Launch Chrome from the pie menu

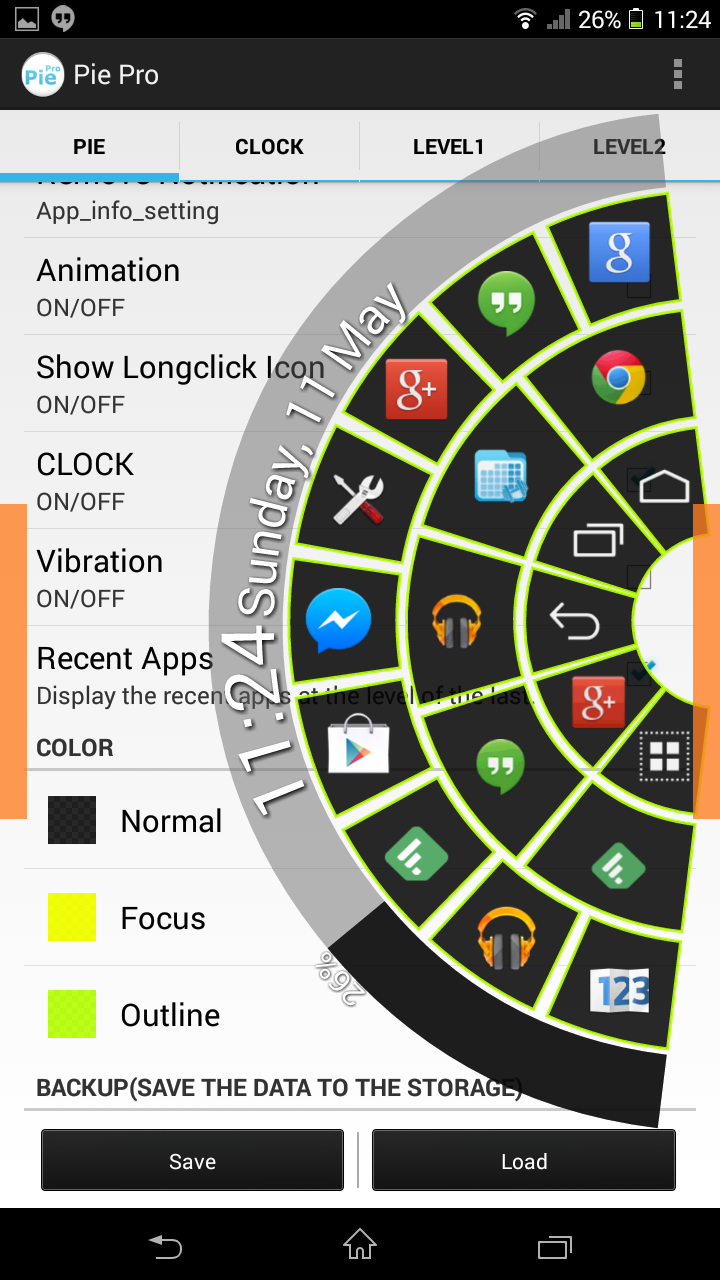(617, 379)
